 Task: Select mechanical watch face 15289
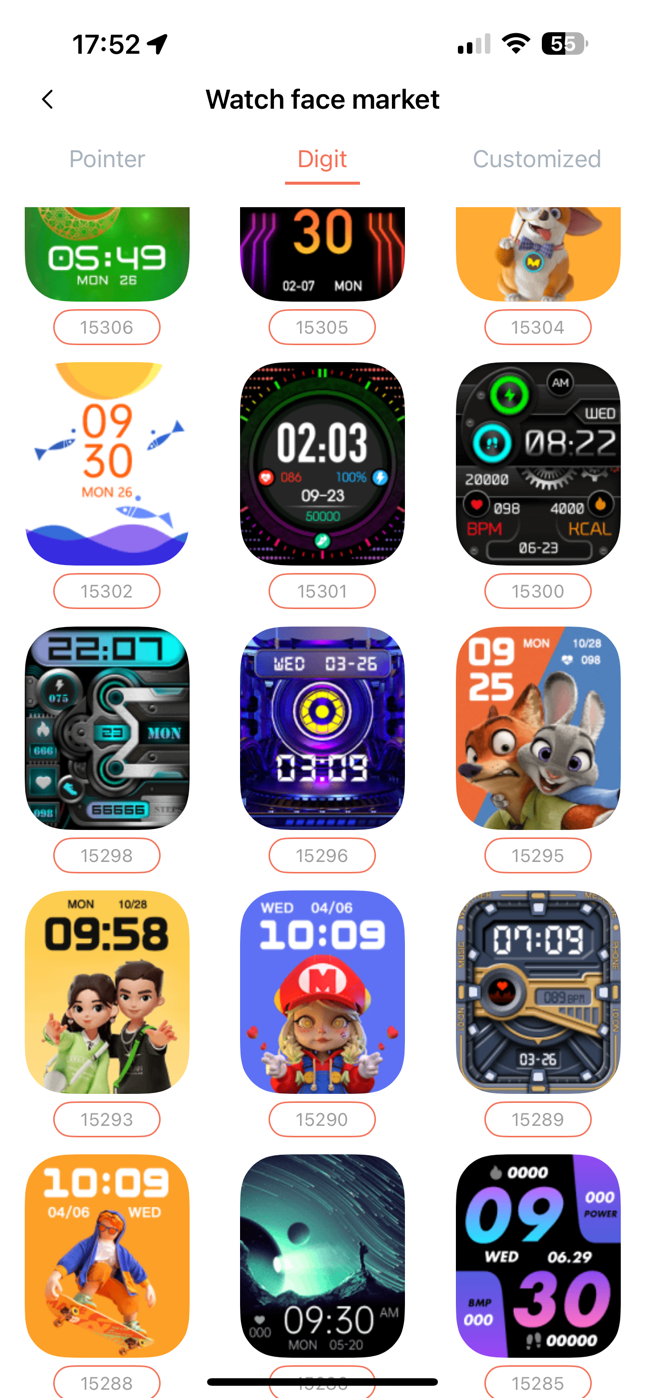point(538,992)
